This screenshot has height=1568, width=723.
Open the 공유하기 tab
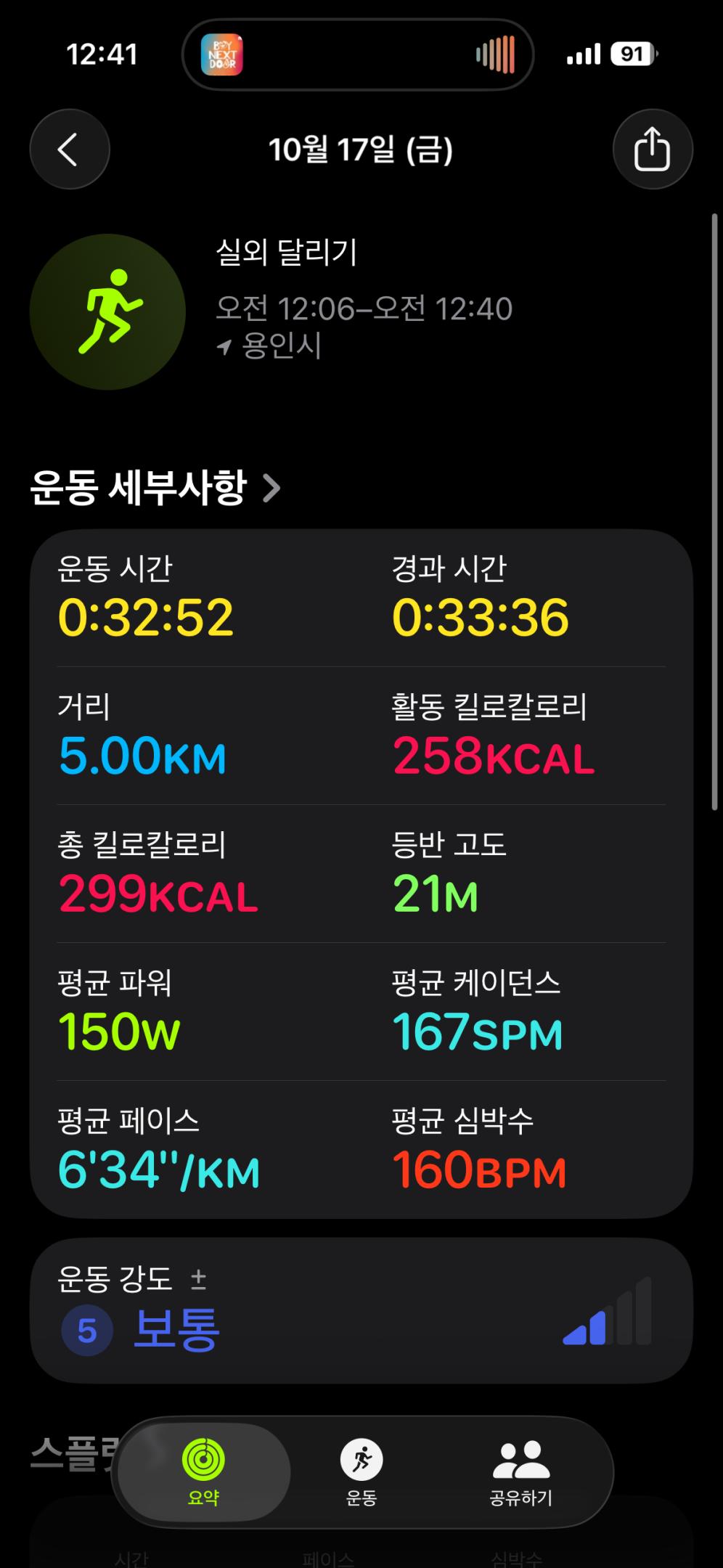pos(520,1472)
